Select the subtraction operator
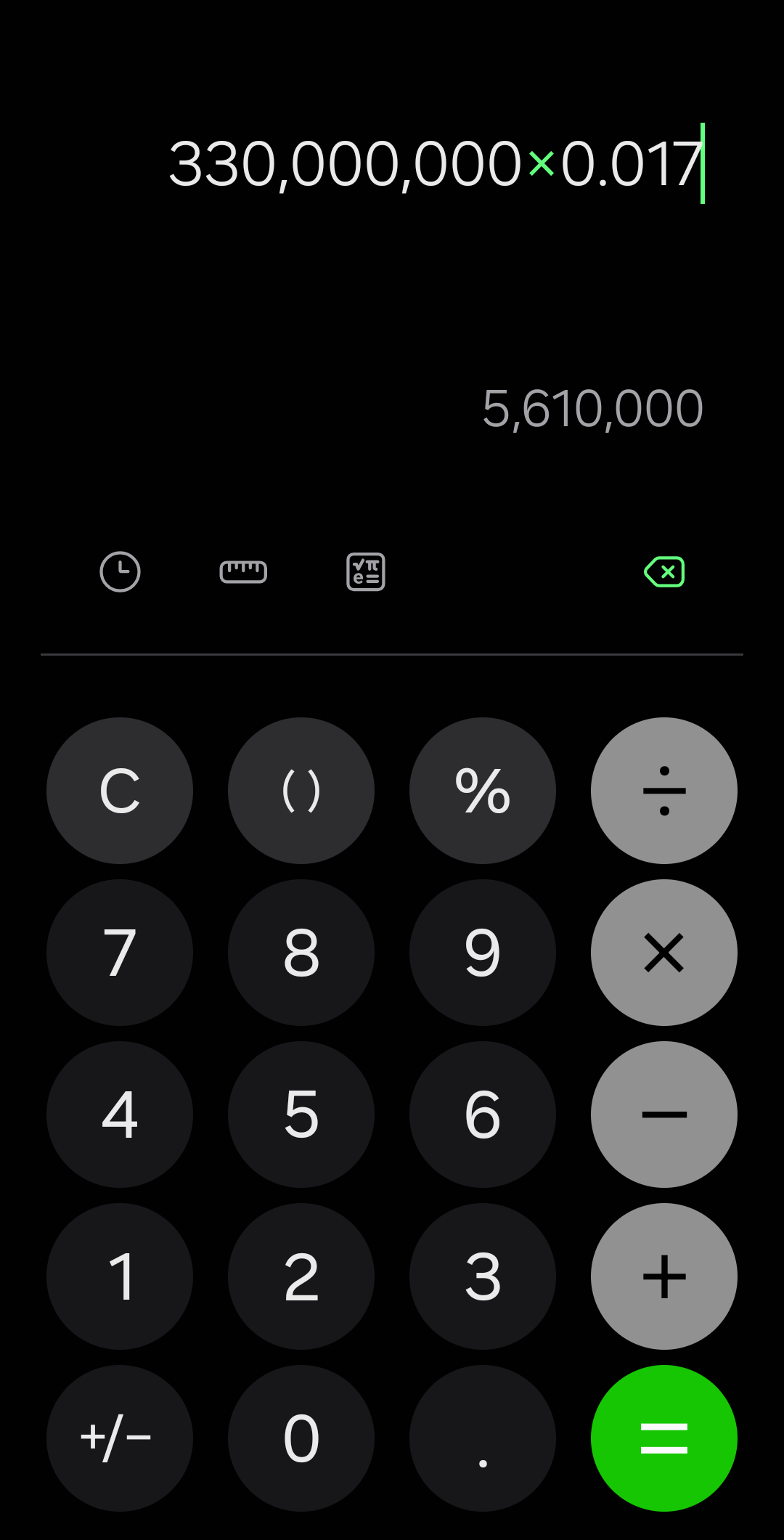Image resolution: width=784 pixels, height=1540 pixels. tap(664, 1115)
